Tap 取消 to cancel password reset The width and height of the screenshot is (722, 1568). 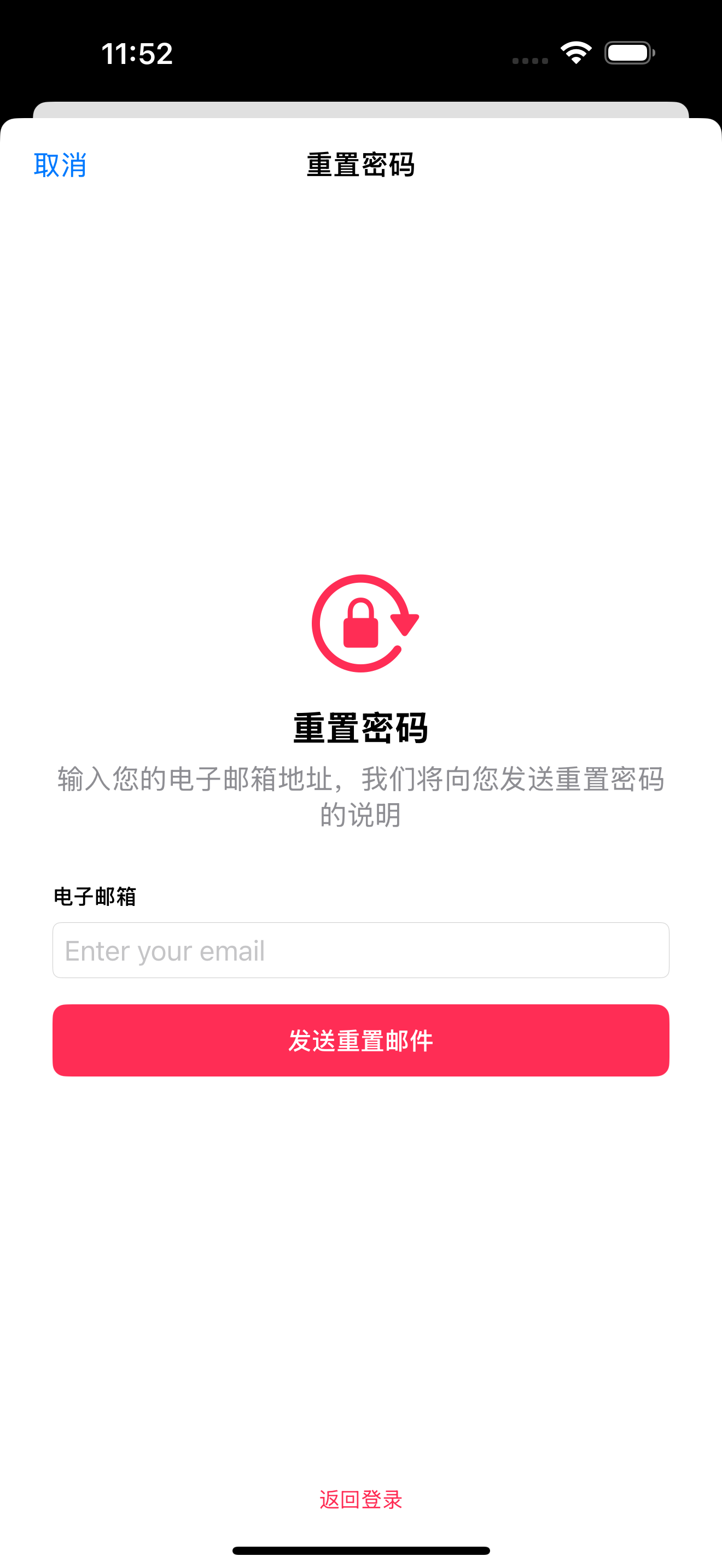60,165
